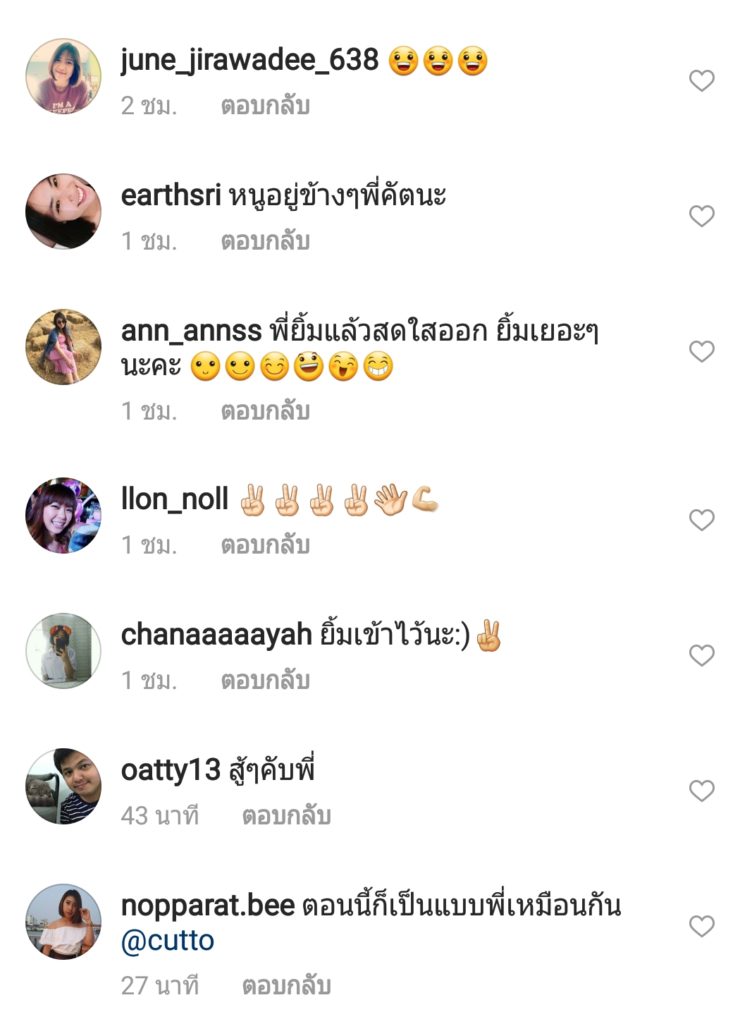Like earthsri's comment
Image resolution: width=740 pixels, height=1024 pixels.
click(x=702, y=216)
